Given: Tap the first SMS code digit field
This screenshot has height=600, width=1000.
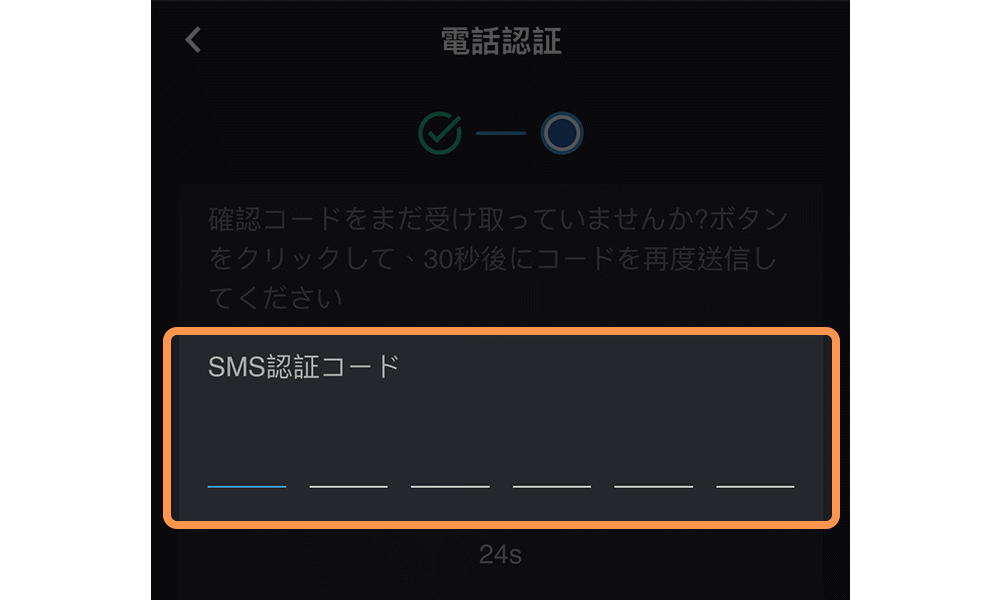Looking at the screenshot, I should 247,468.
